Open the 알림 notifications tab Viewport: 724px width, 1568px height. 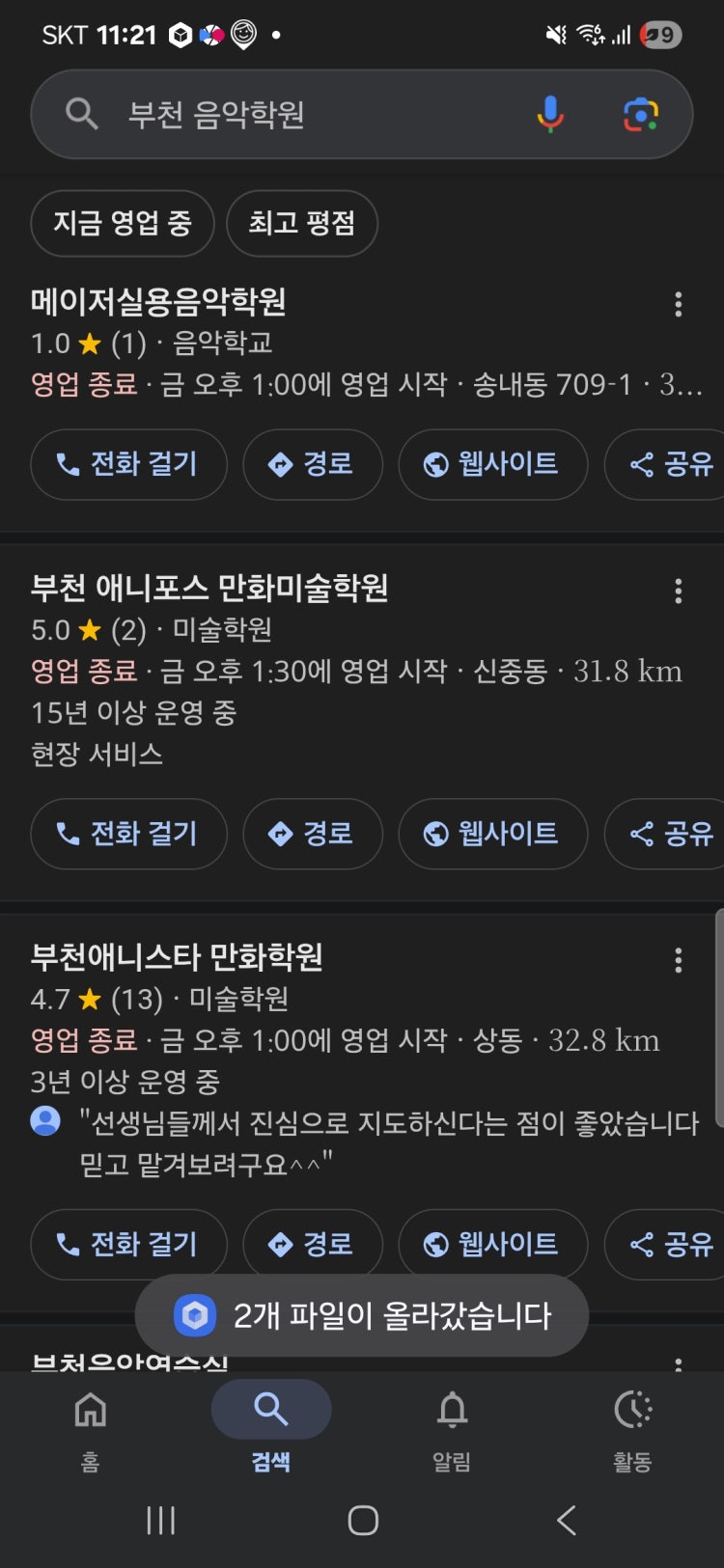452,1425
